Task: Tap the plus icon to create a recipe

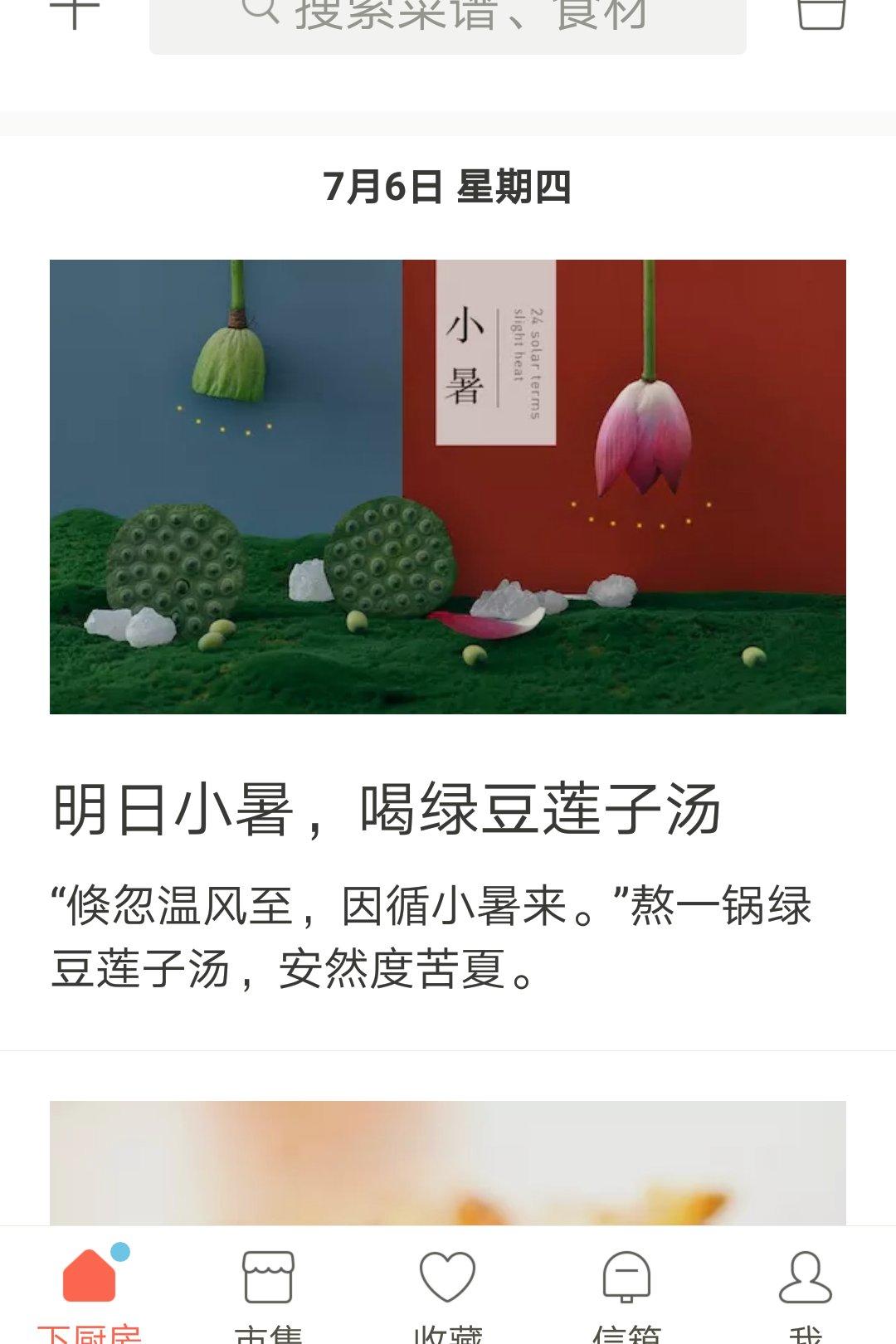Action: (75, 12)
